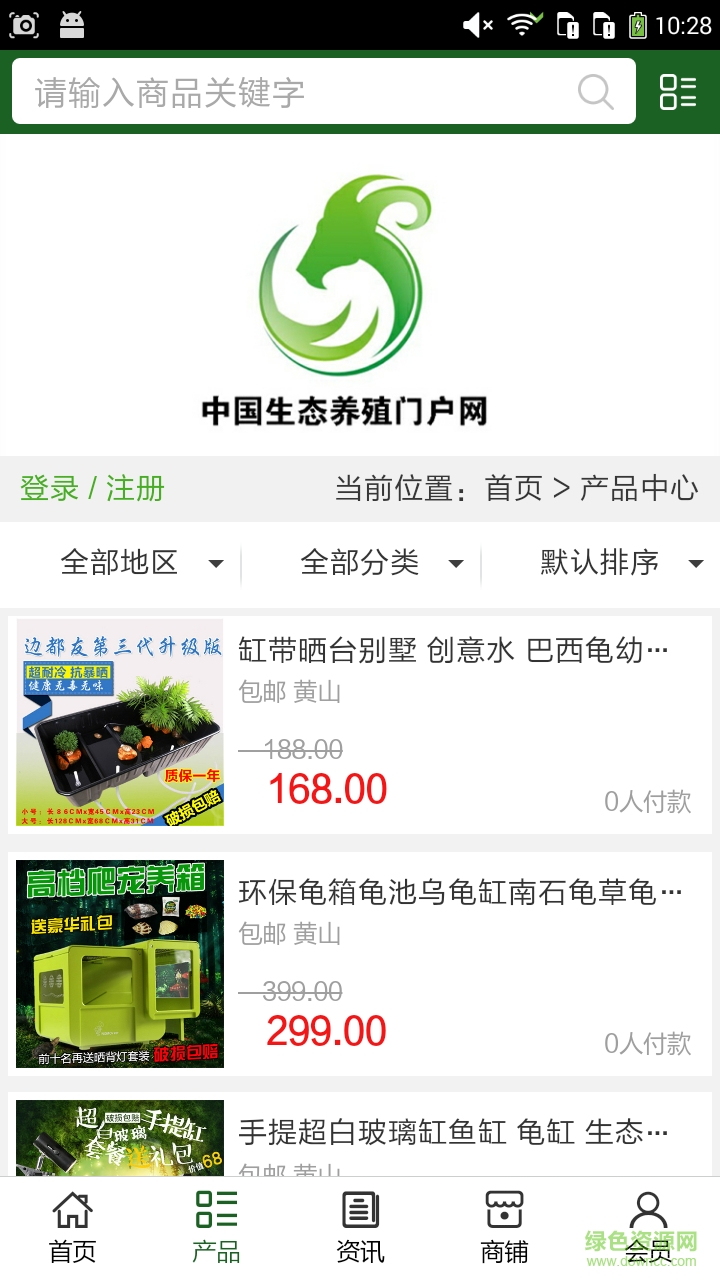Switch to the 资讯 news tab
720x1280 pixels.
coord(360,1227)
